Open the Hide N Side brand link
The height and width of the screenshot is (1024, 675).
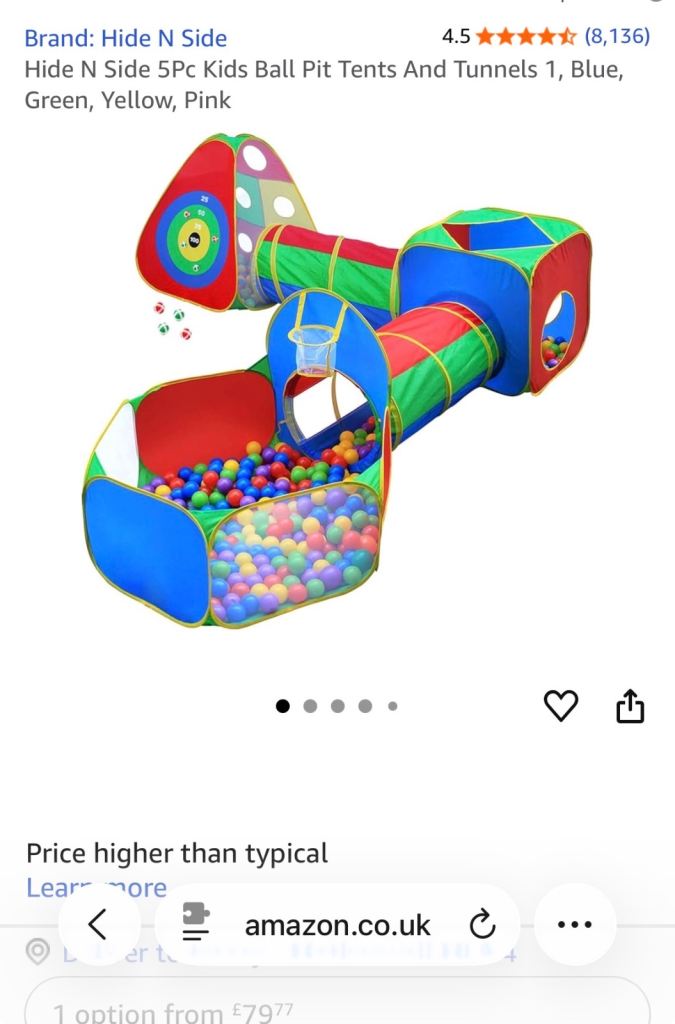pos(125,38)
